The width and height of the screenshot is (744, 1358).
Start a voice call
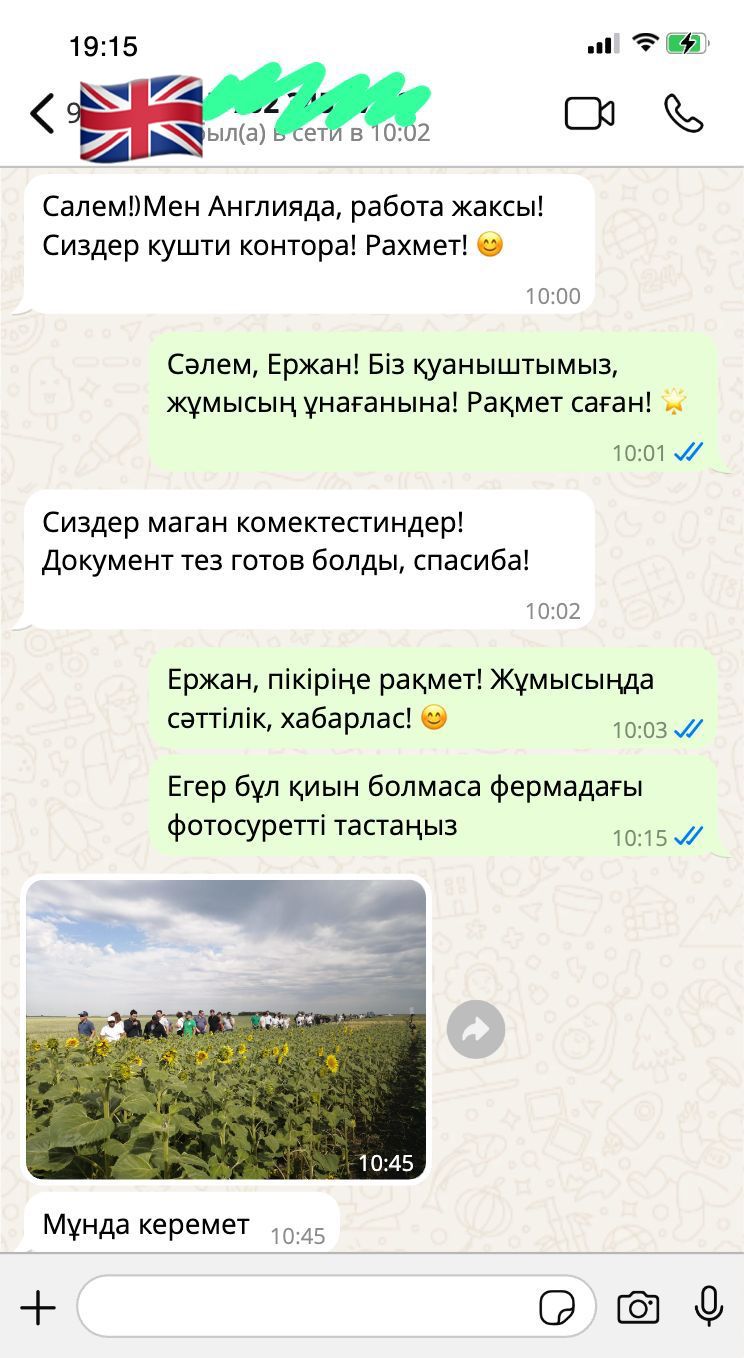683,114
